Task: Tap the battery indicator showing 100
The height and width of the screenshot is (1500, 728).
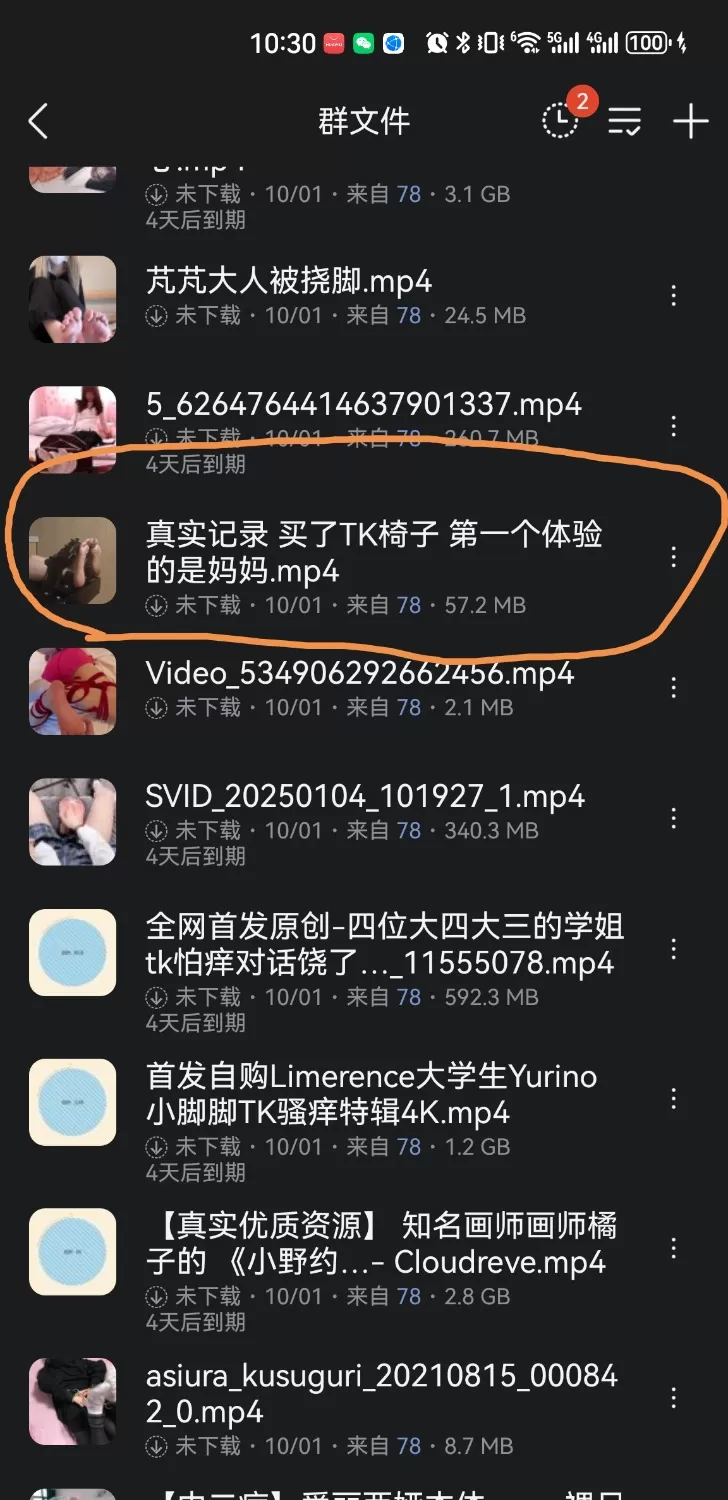Action: tap(646, 43)
